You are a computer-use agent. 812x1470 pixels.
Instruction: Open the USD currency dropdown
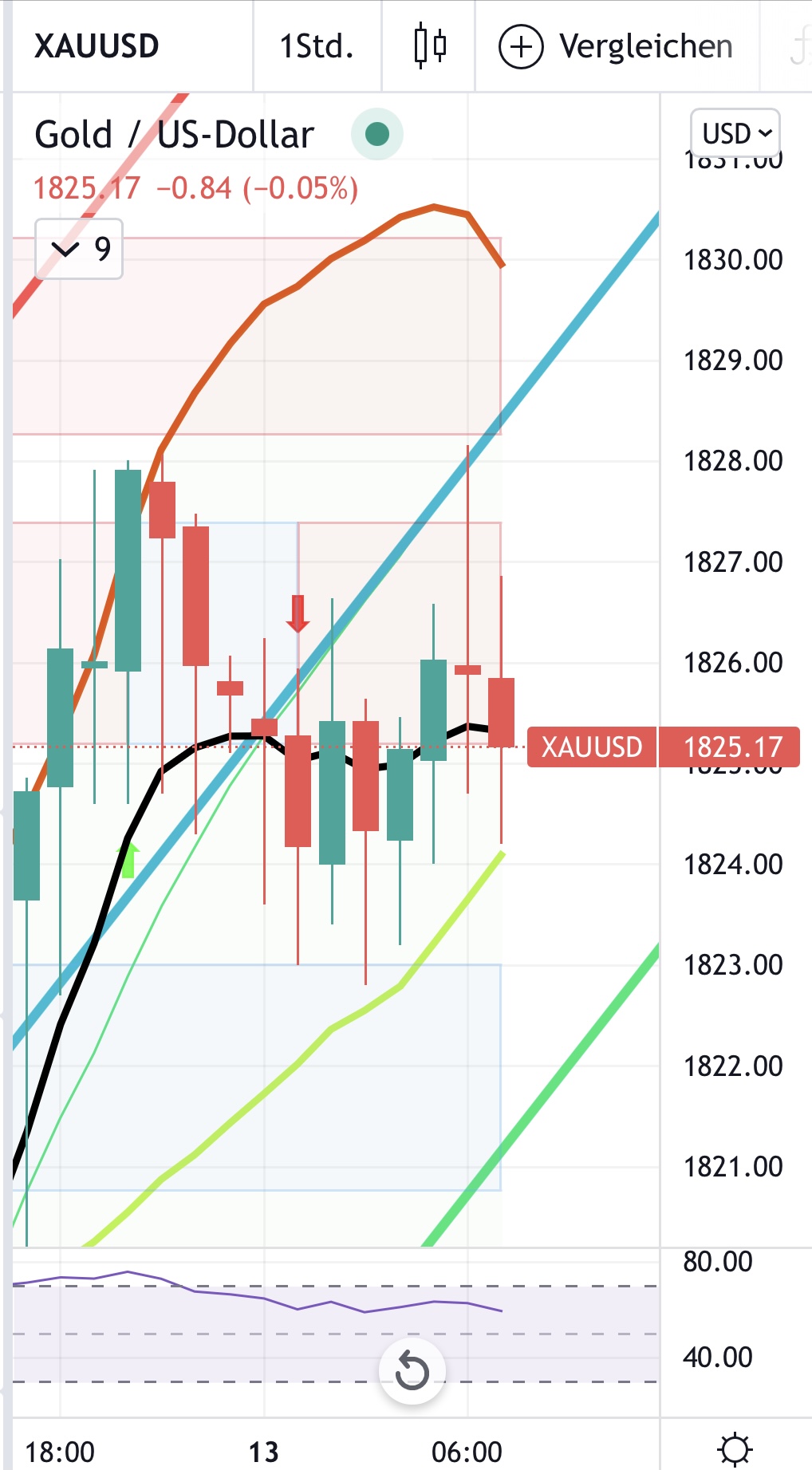pyautogui.click(x=735, y=133)
